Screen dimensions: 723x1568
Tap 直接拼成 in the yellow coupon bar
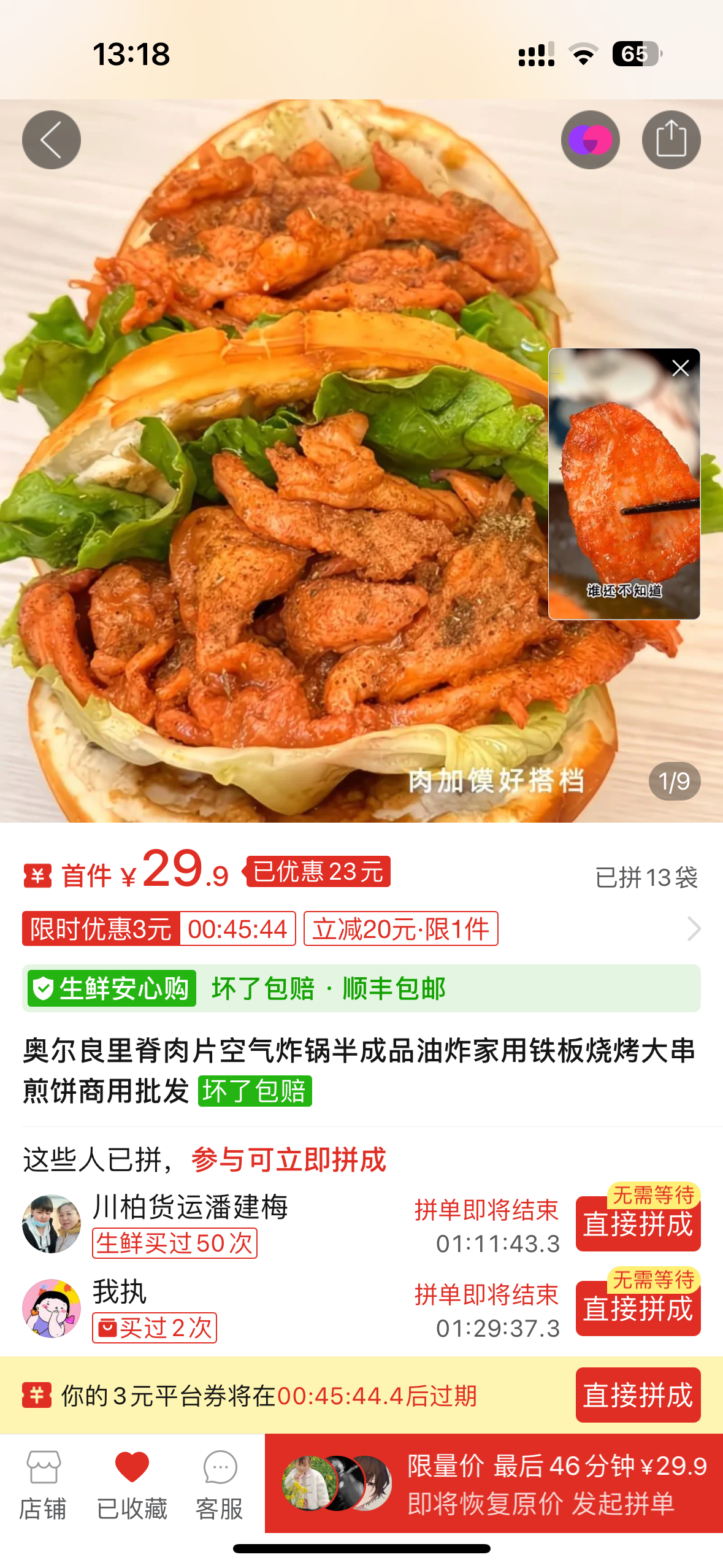[x=638, y=1395]
